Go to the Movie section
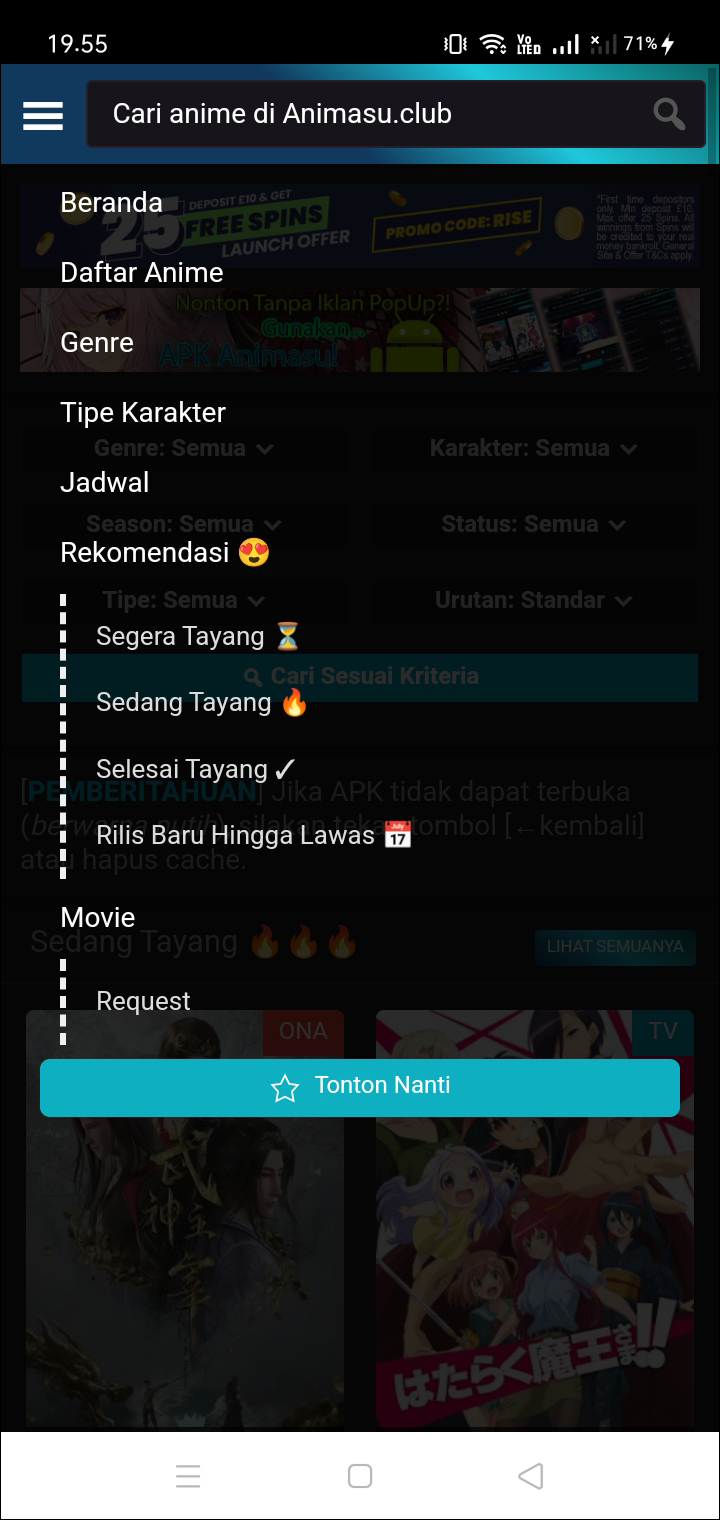Screen dimensions: 720x1520 tap(97, 918)
